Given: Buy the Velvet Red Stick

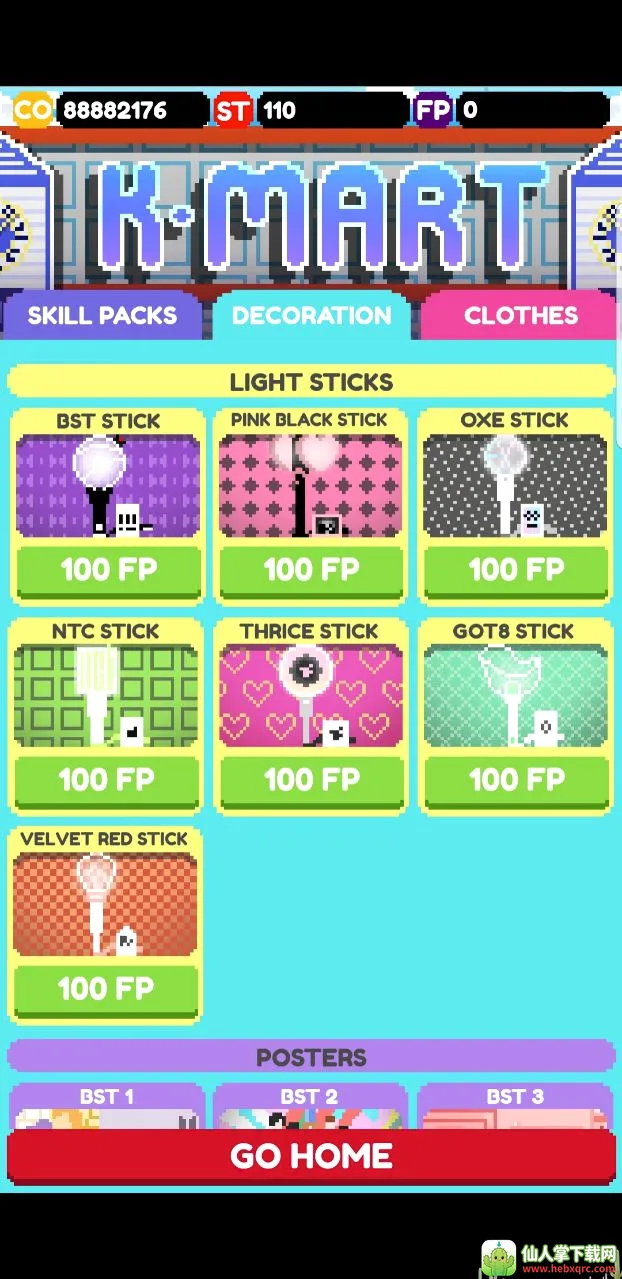Looking at the screenshot, I should [106, 989].
